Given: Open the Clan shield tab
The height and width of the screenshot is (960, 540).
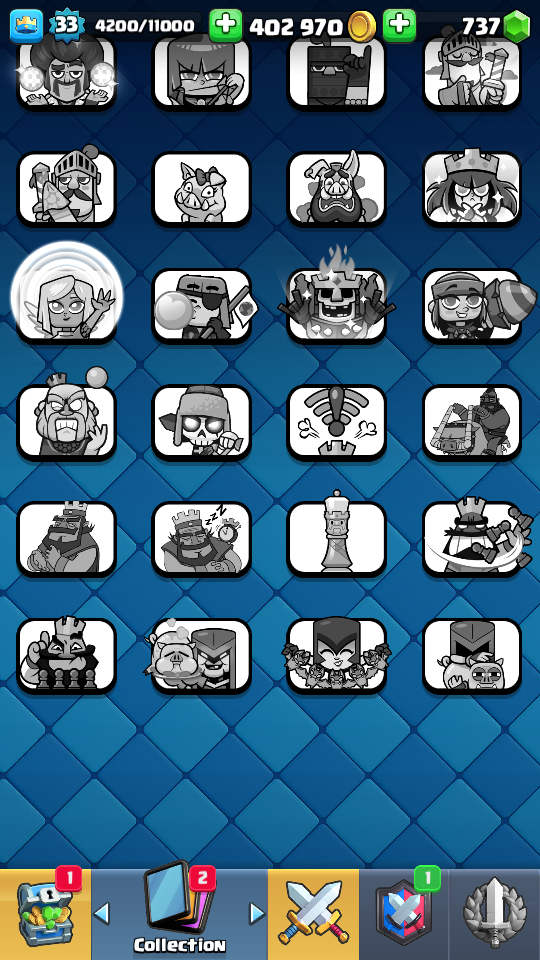Looking at the screenshot, I should [x=404, y=914].
